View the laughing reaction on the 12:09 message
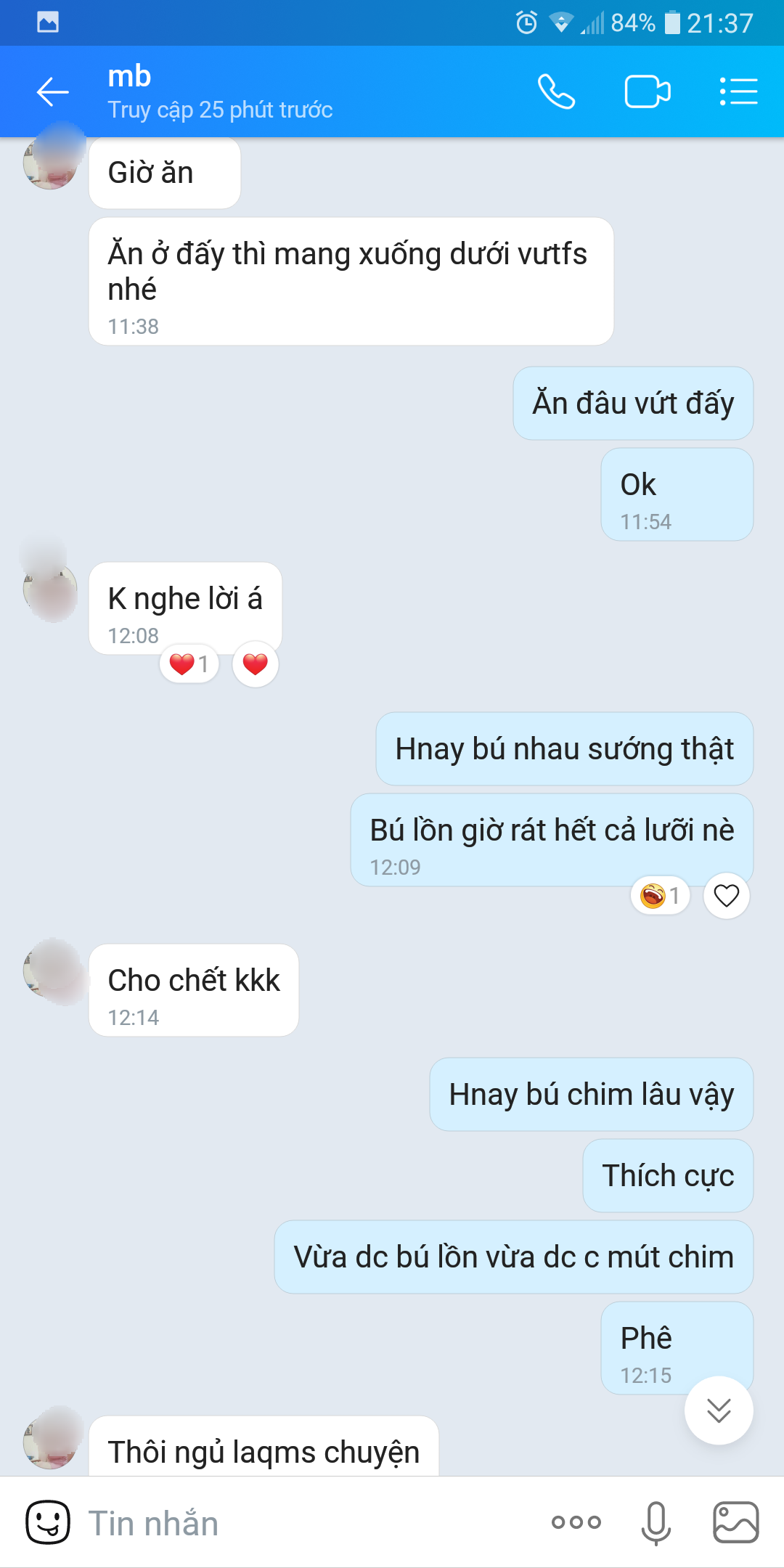This screenshot has width=784, height=1568. pyautogui.click(x=660, y=896)
